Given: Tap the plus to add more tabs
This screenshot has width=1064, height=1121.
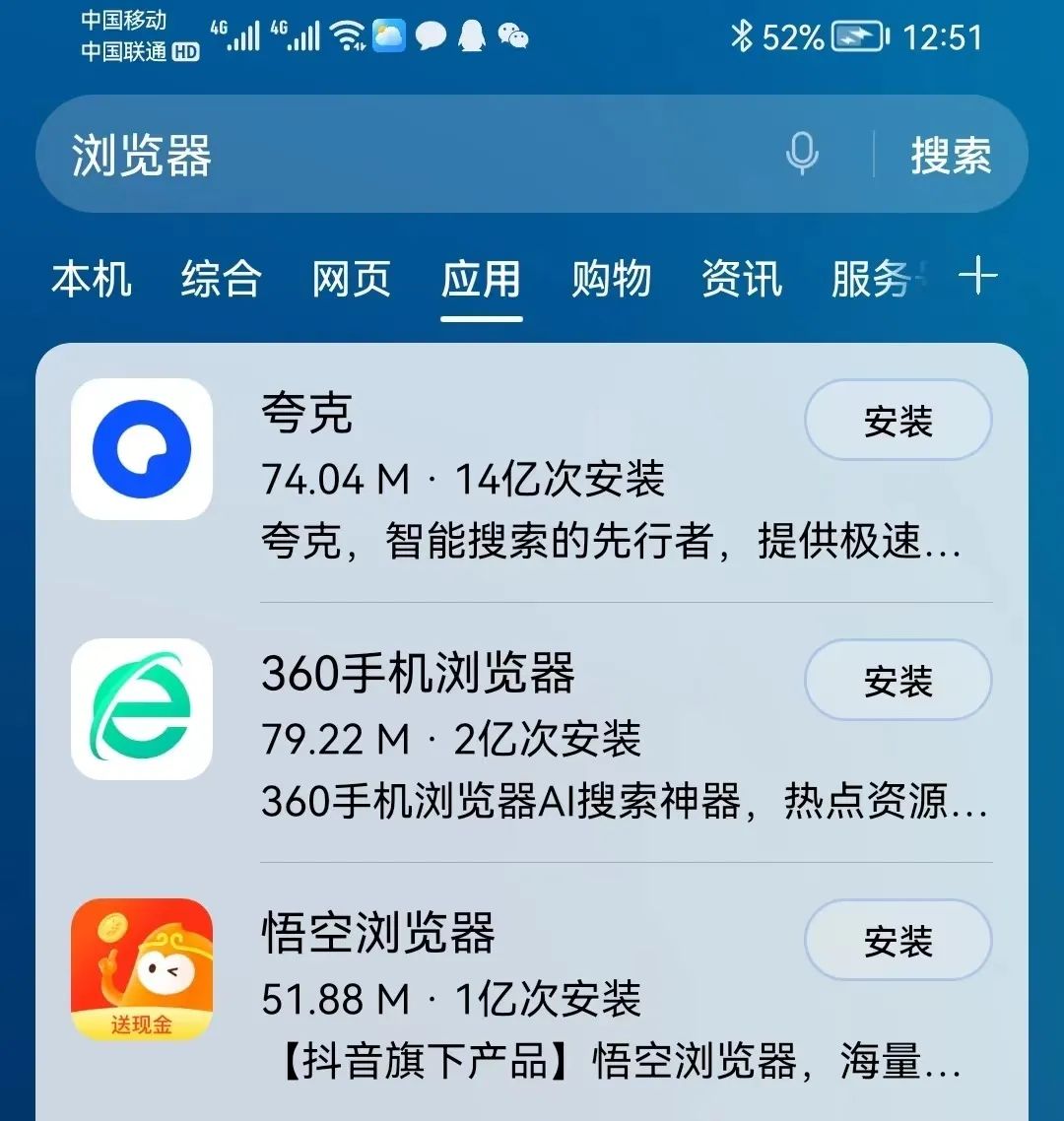Looking at the screenshot, I should click(978, 278).
